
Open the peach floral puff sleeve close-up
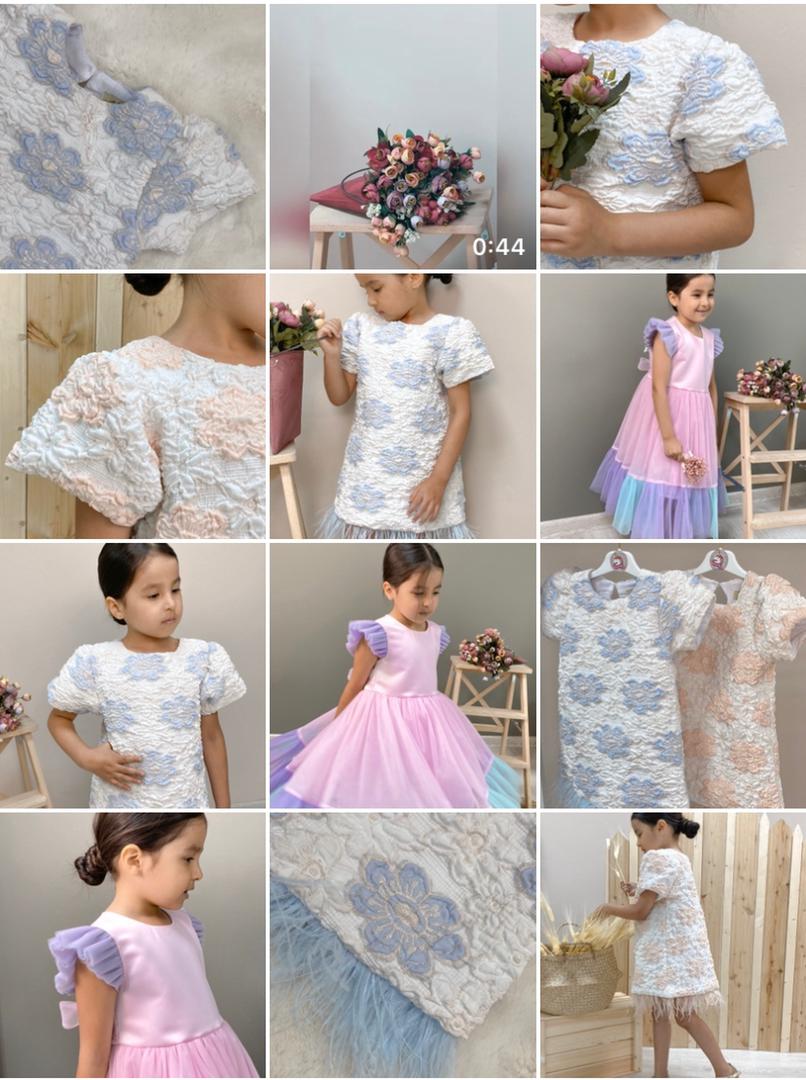(132, 406)
